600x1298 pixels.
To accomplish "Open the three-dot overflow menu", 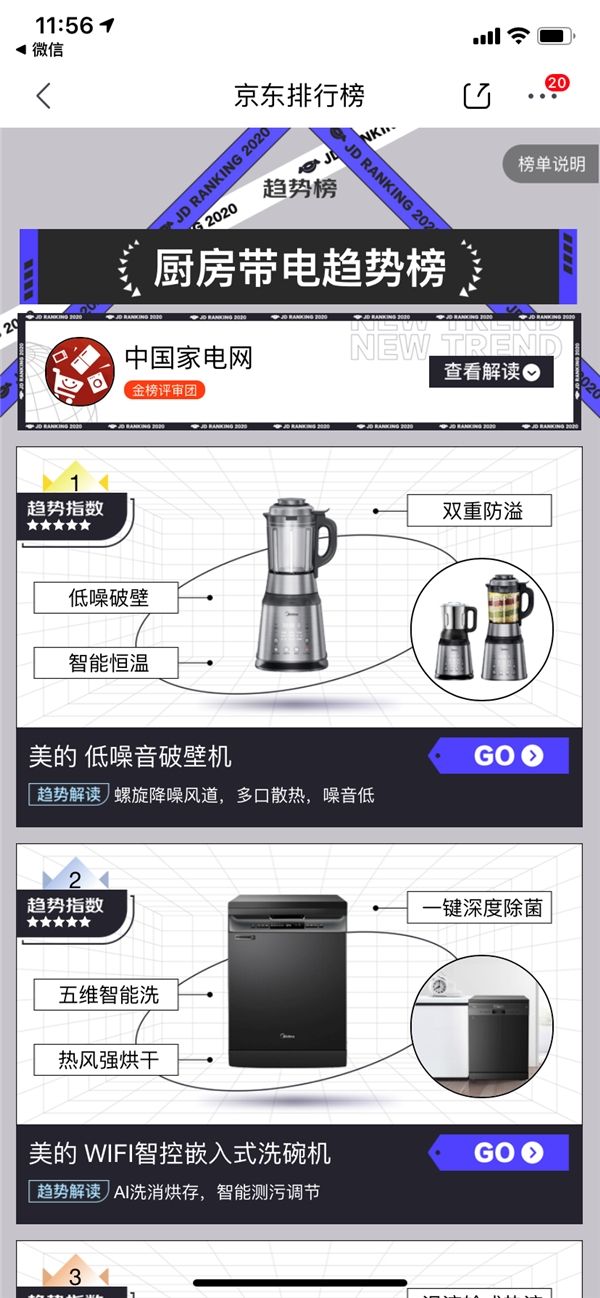I will pos(542,96).
